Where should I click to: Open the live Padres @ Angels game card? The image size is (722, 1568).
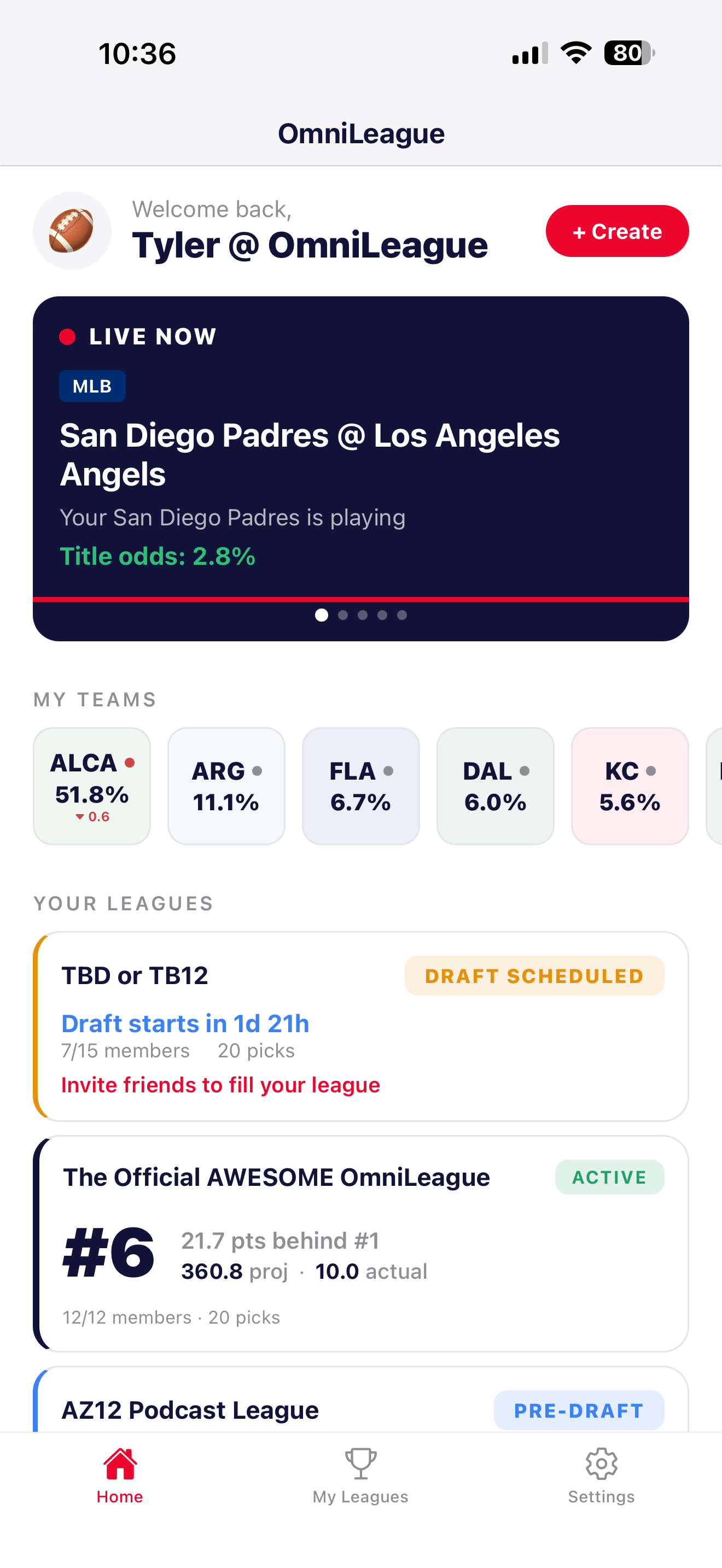click(x=360, y=463)
